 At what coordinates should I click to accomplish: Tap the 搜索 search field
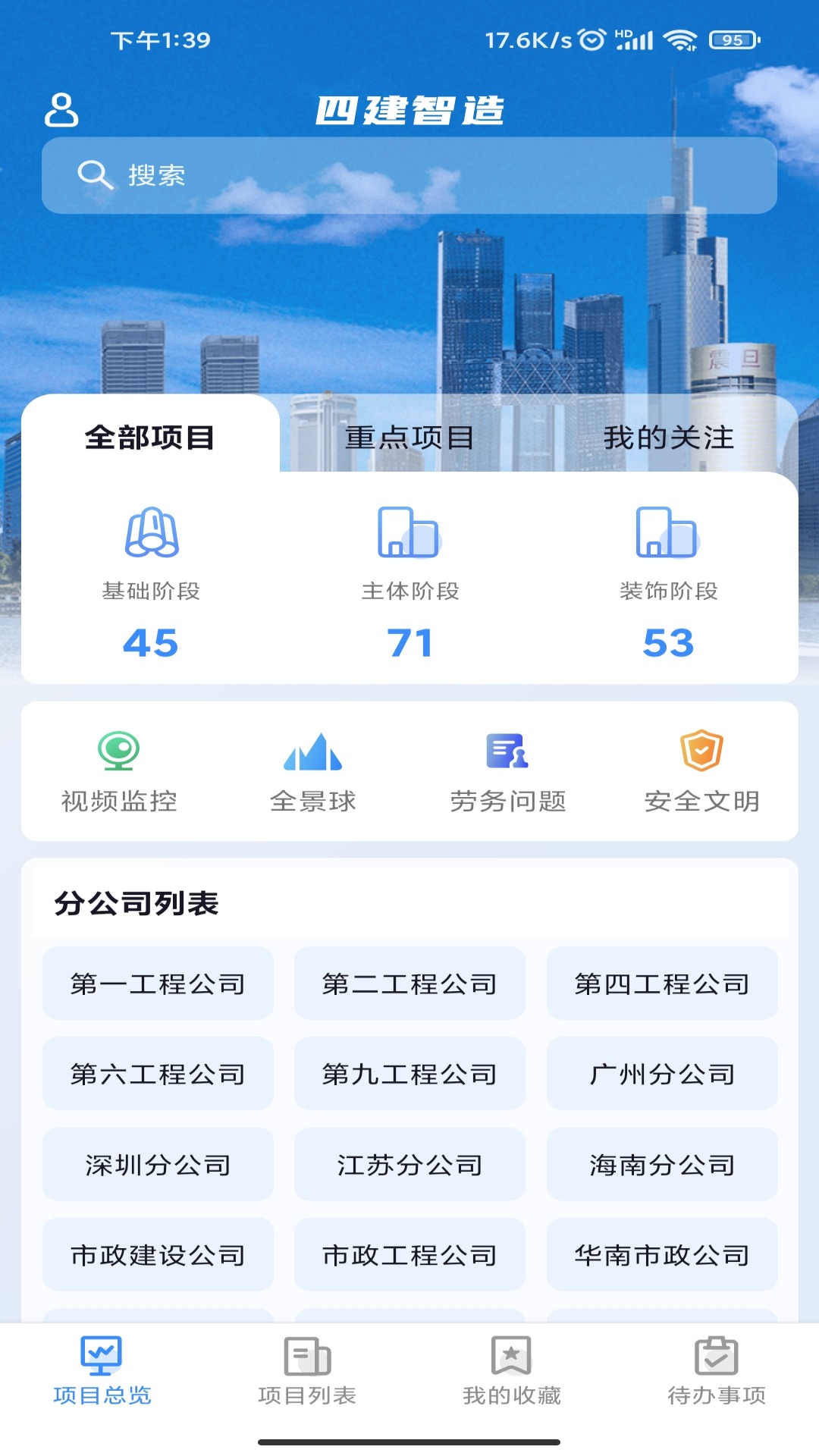pos(409,175)
